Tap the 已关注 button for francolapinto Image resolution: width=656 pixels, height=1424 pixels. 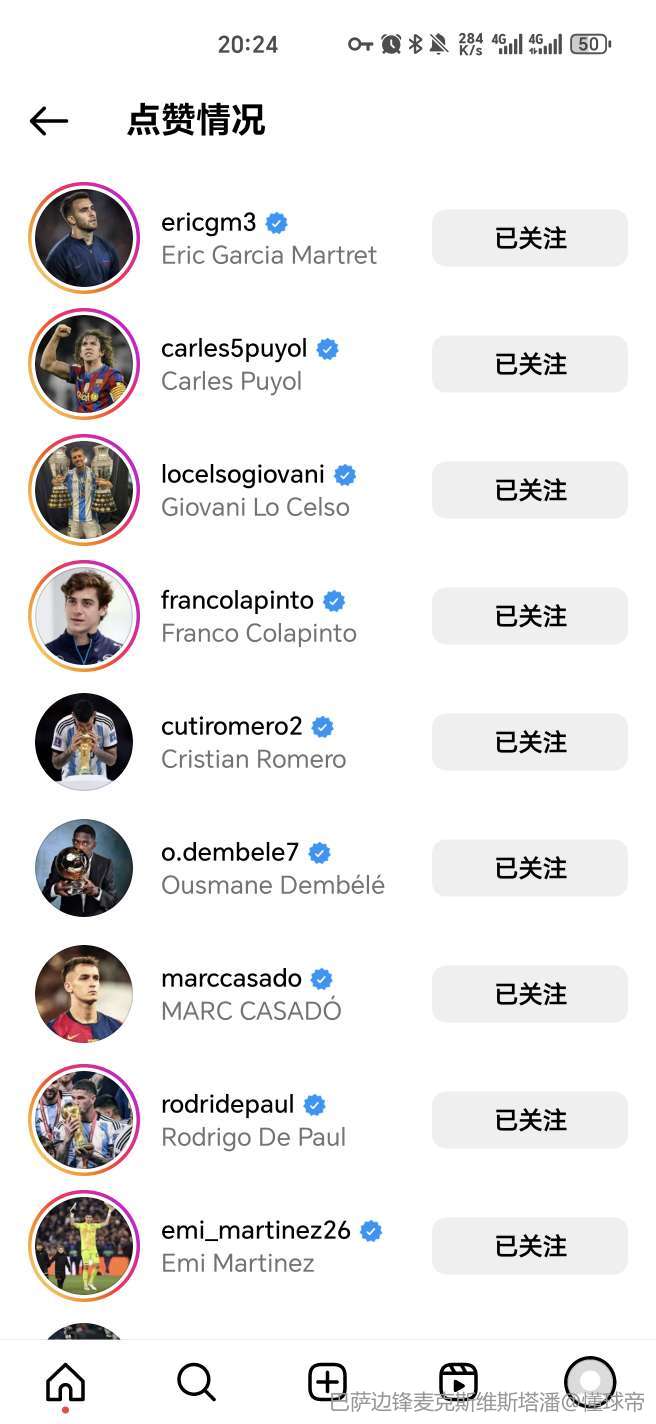click(529, 616)
